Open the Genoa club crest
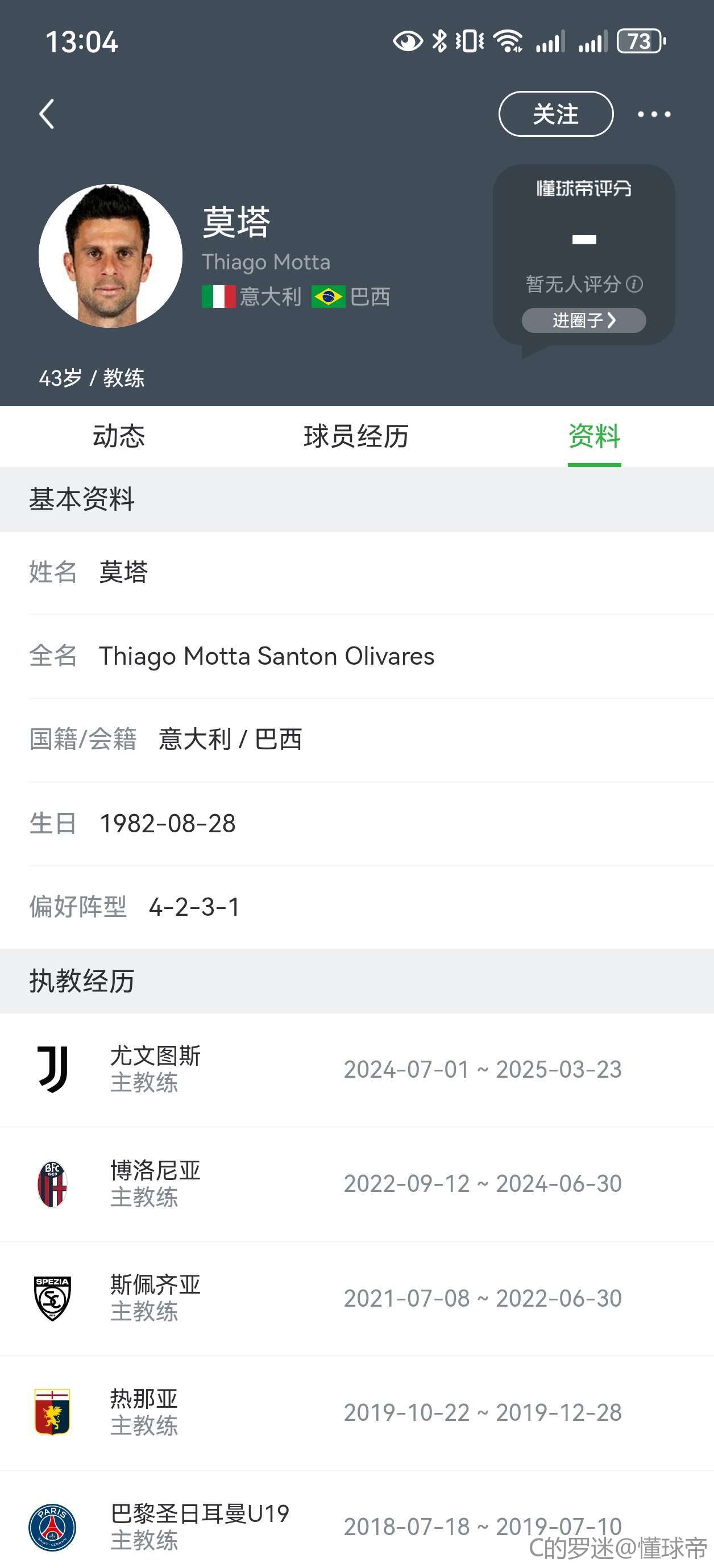This screenshot has height=1568, width=714. pyautogui.click(x=53, y=1409)
